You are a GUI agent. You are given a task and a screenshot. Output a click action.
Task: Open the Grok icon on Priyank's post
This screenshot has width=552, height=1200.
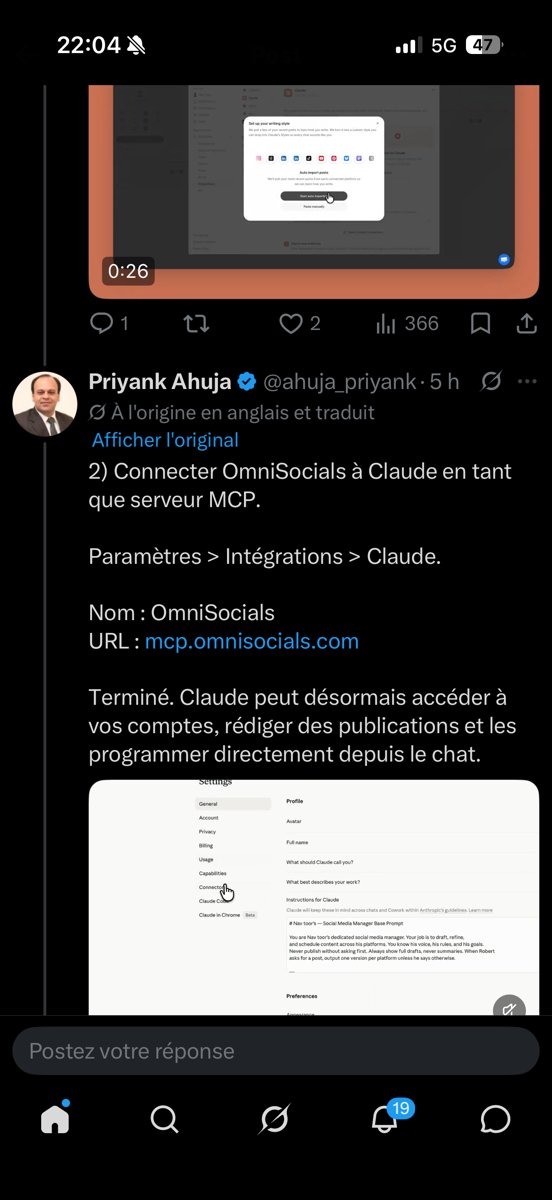[490, 382]
